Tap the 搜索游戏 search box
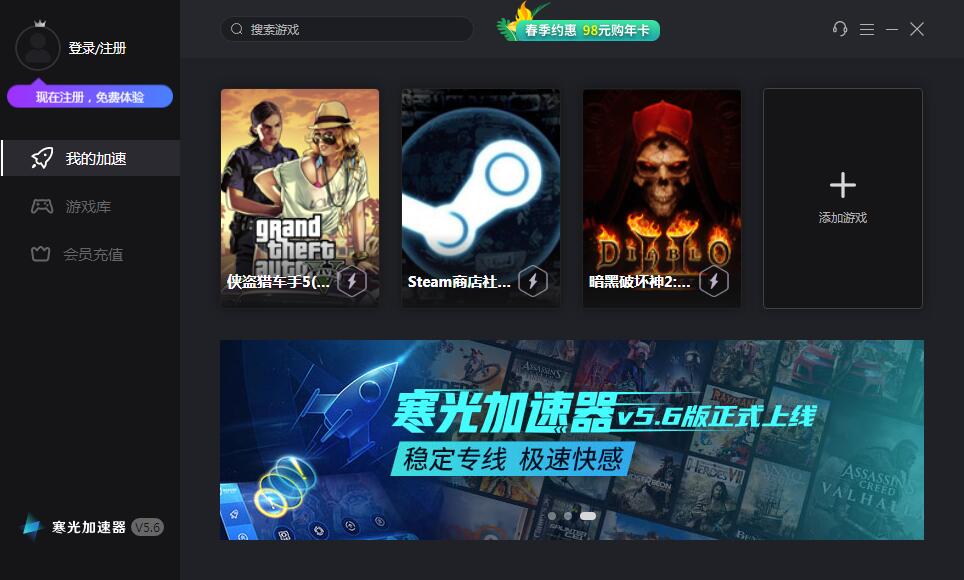This screenshot has width=964, height=580. click(345, 30)
